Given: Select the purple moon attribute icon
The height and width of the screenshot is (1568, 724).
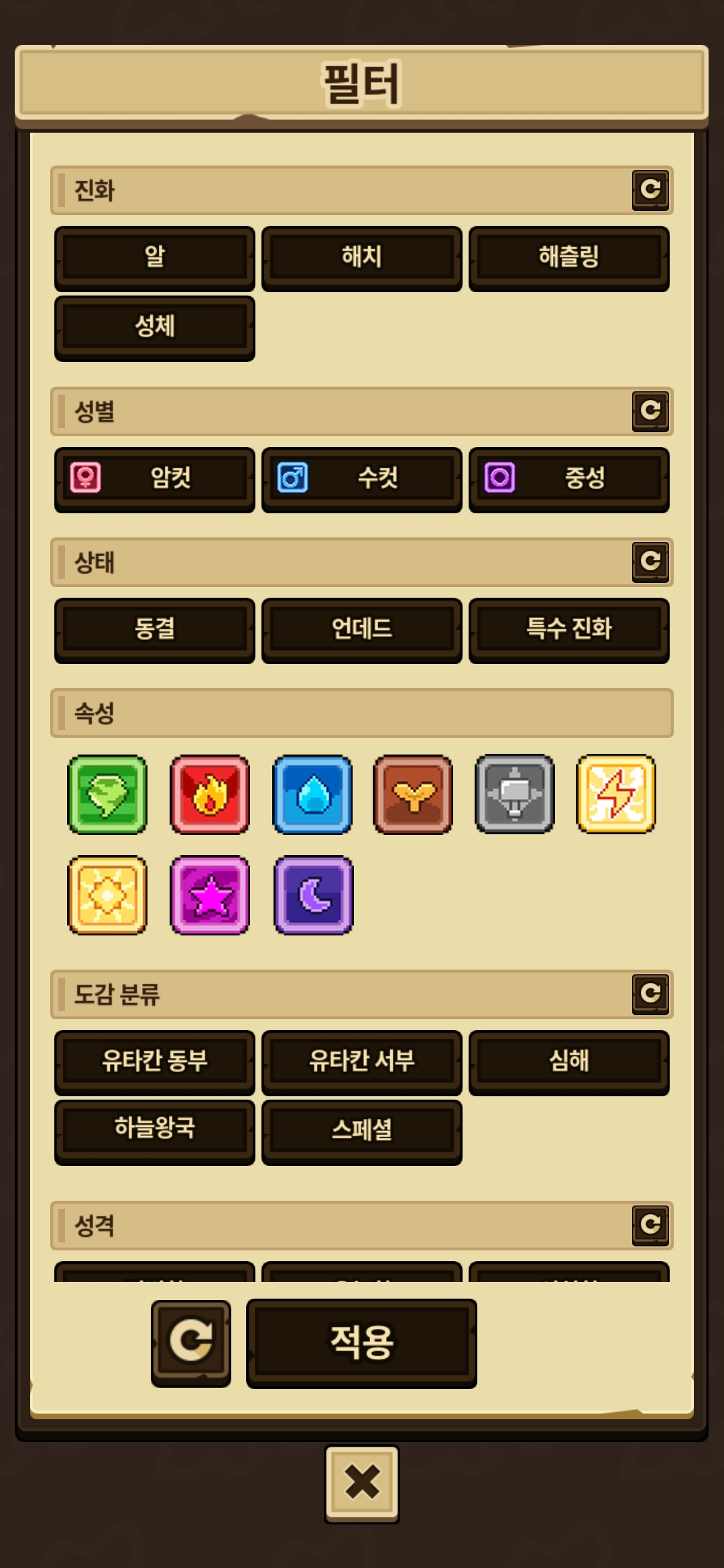Looking at the screenshot, I should click(313, 895).
